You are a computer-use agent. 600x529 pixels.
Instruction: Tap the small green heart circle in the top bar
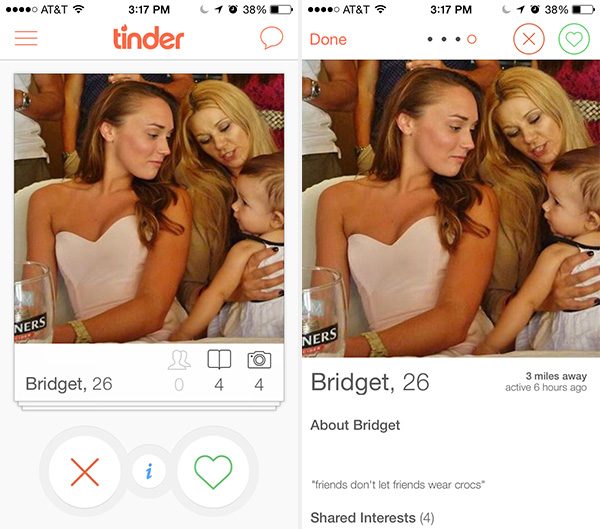pyautogui.click(x=575, y=40)
